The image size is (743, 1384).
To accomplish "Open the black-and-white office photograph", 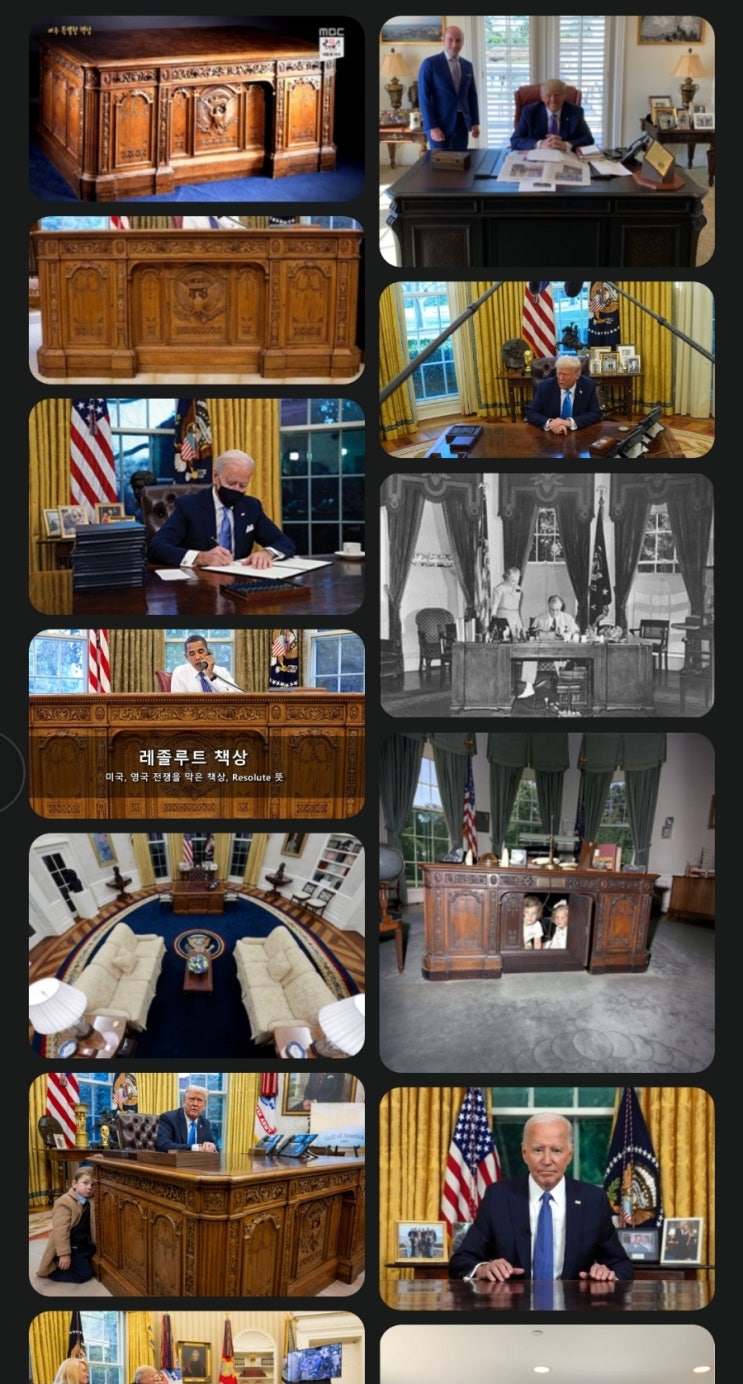I will point(546,595).
